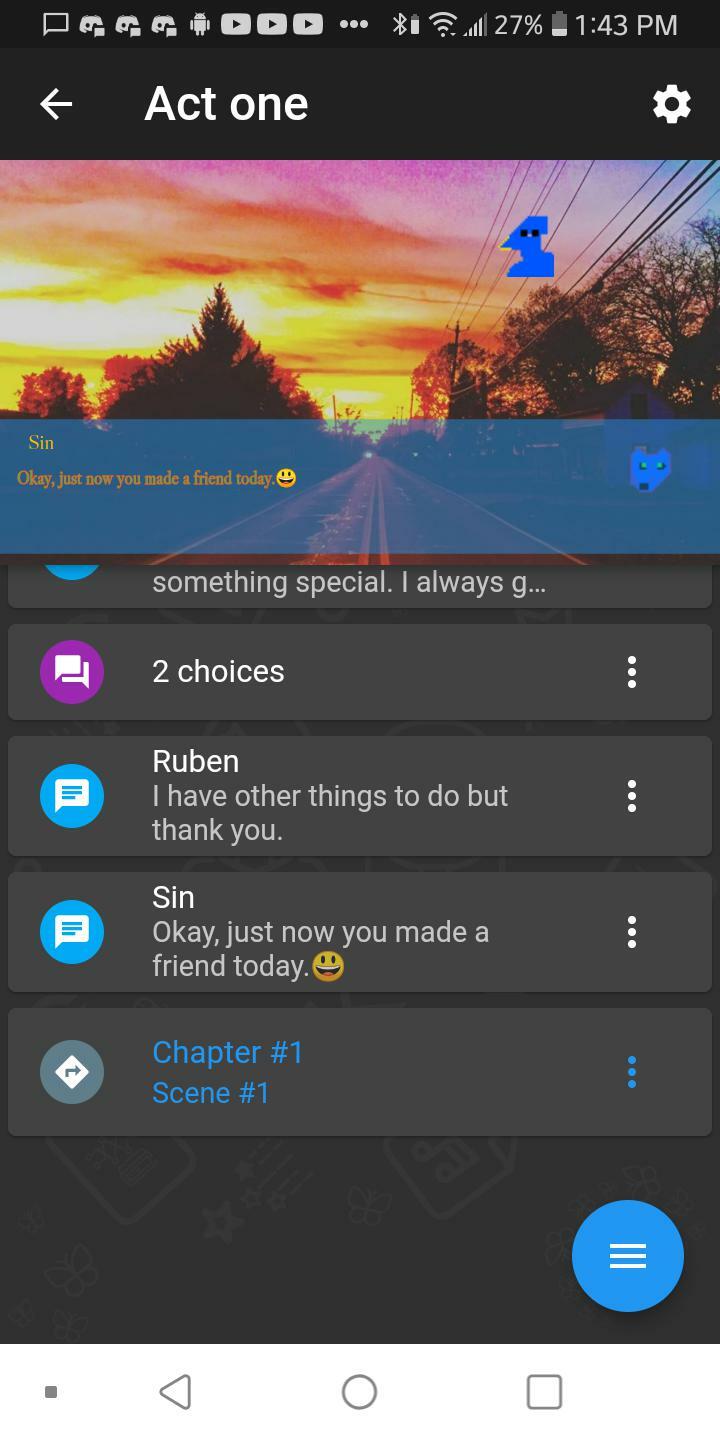Open overflow menu on Ruben's line

pos(631,796)
